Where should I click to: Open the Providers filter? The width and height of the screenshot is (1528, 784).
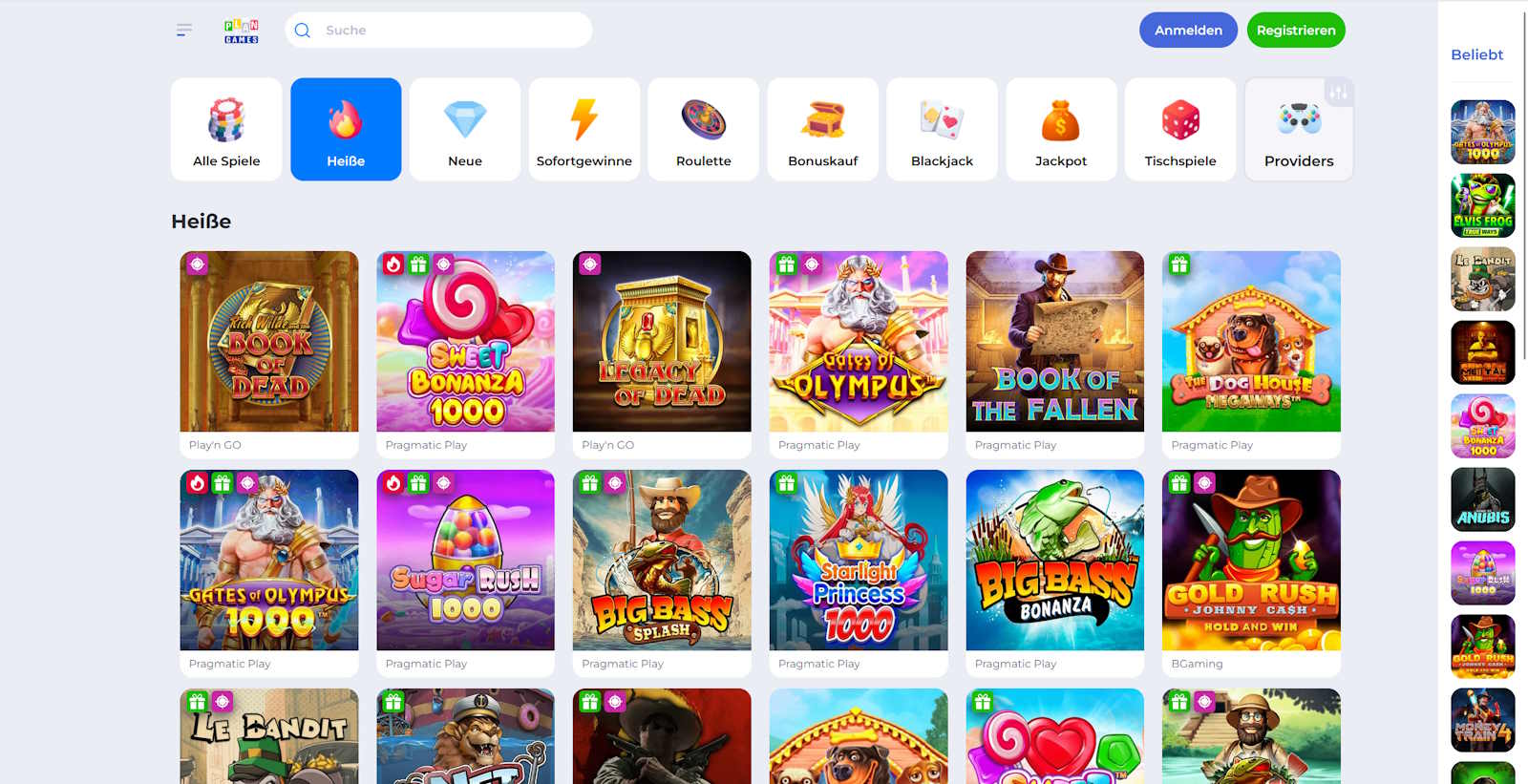coord(1299,130)
